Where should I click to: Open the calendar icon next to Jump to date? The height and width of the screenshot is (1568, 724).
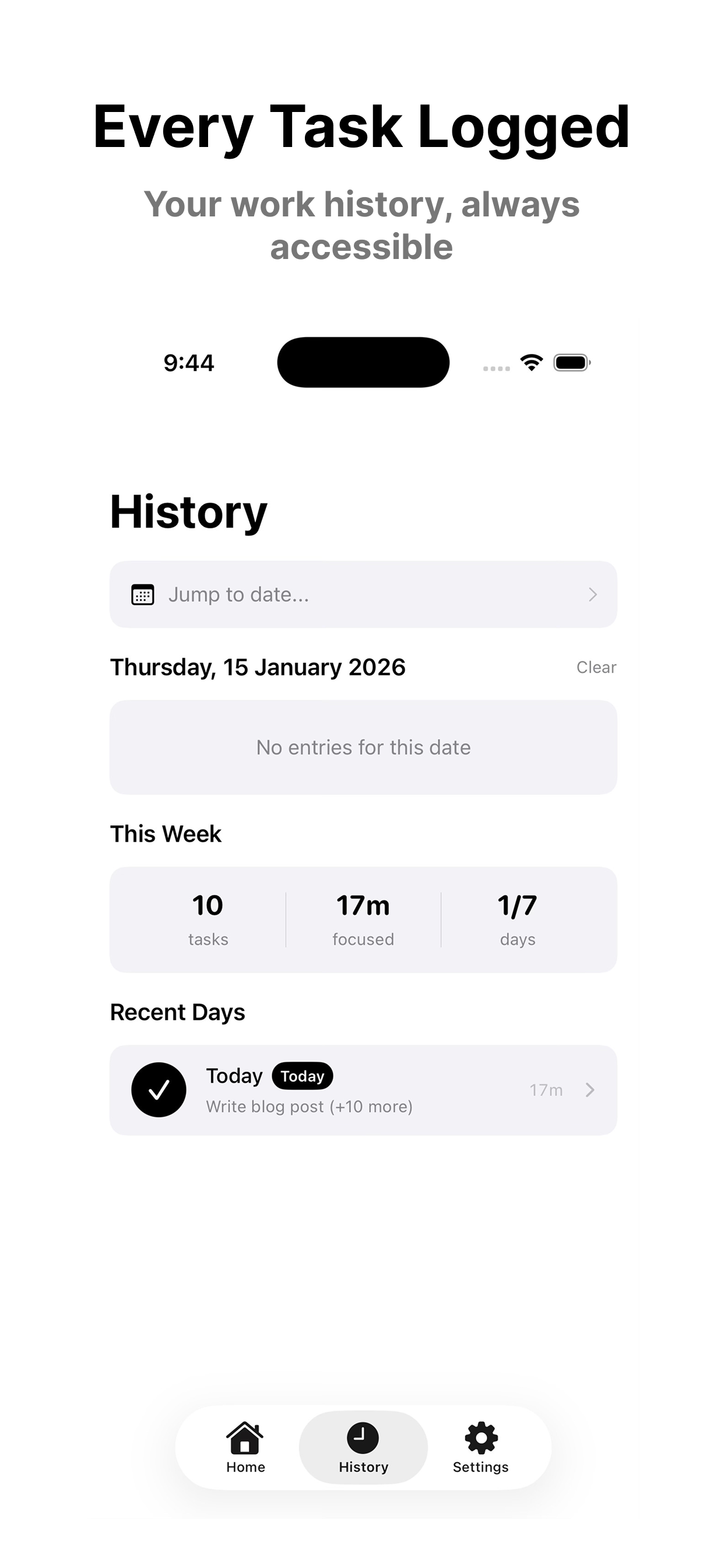pos(142,594)
